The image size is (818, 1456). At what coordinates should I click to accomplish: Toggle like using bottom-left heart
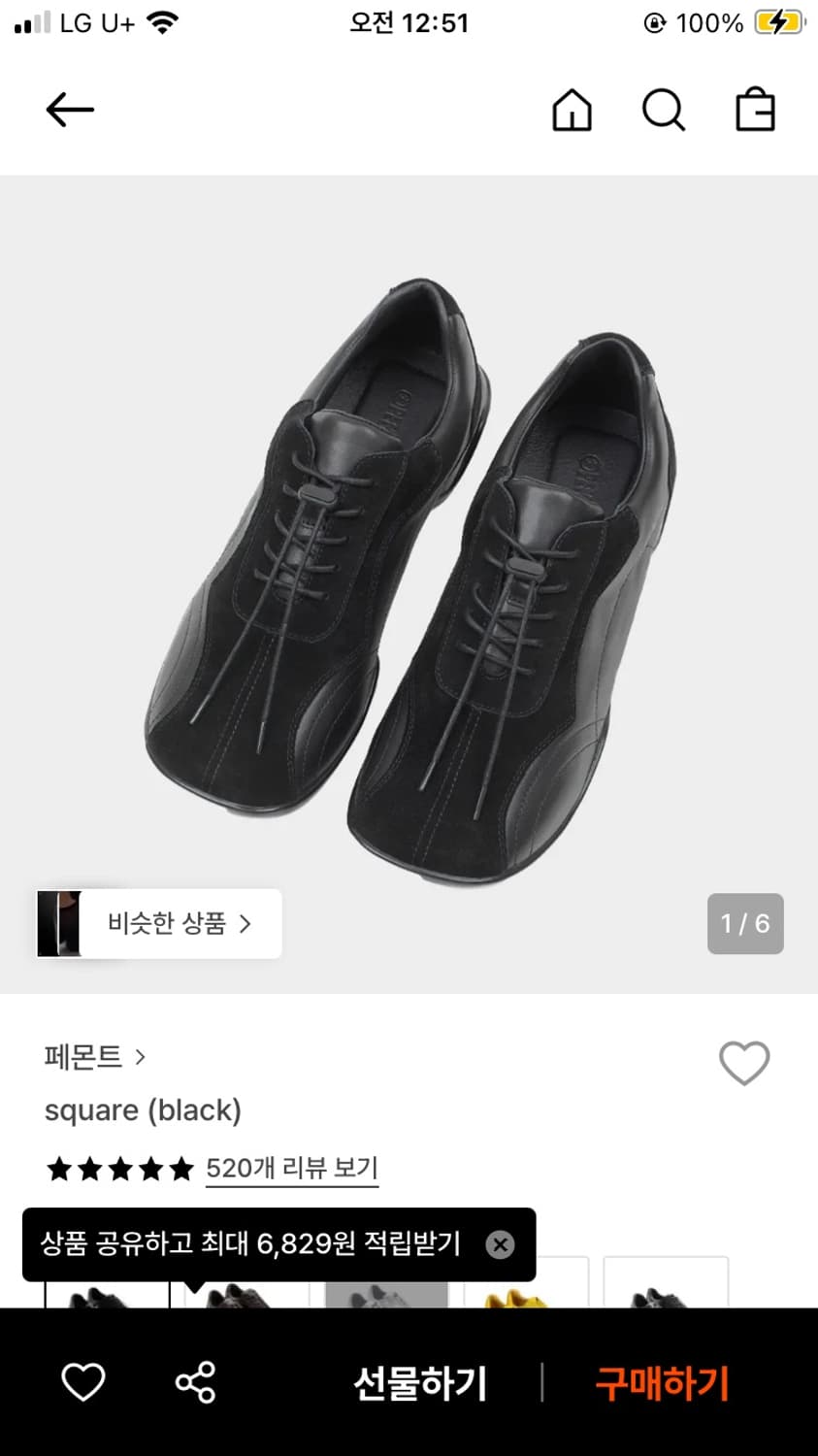click(83, 1382)
